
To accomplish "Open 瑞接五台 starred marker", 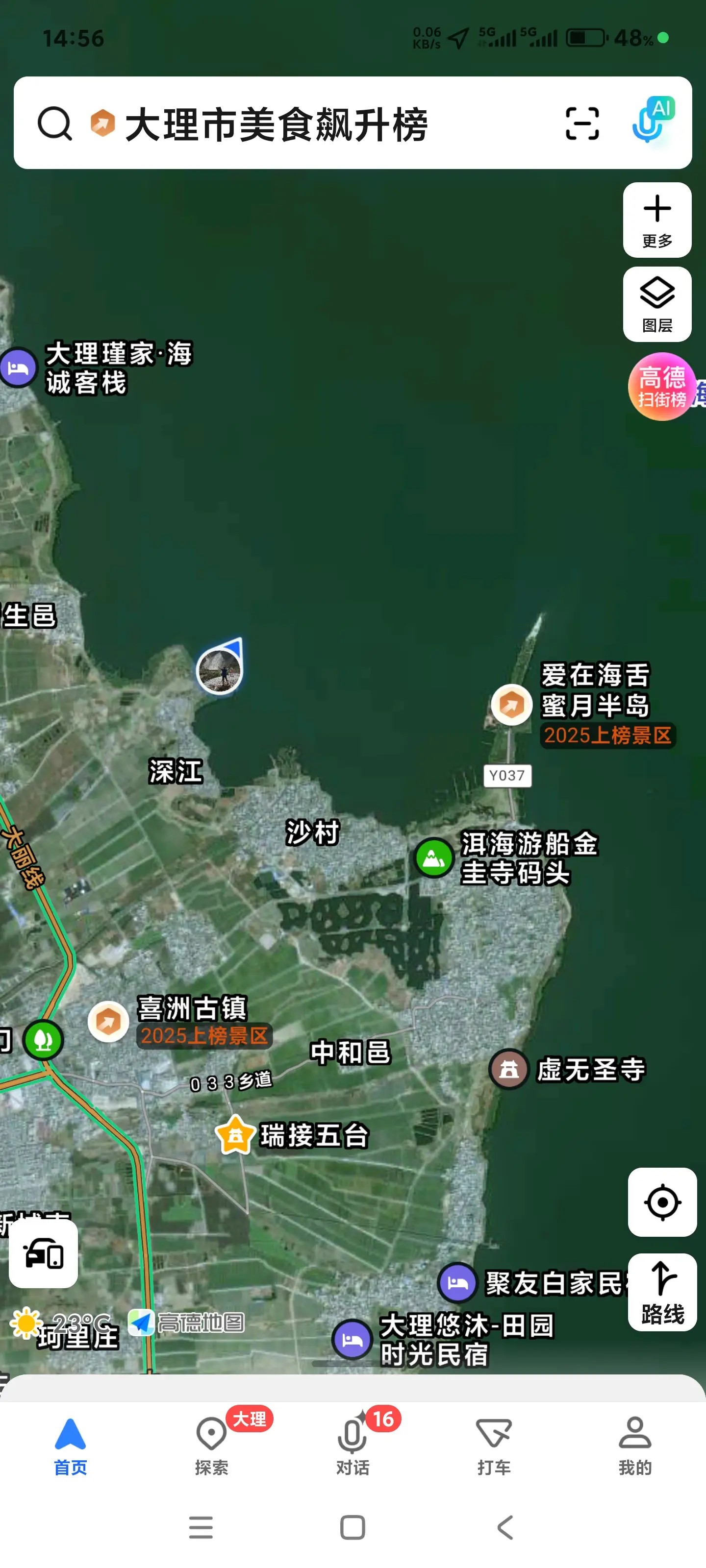I will (235, 1135).
